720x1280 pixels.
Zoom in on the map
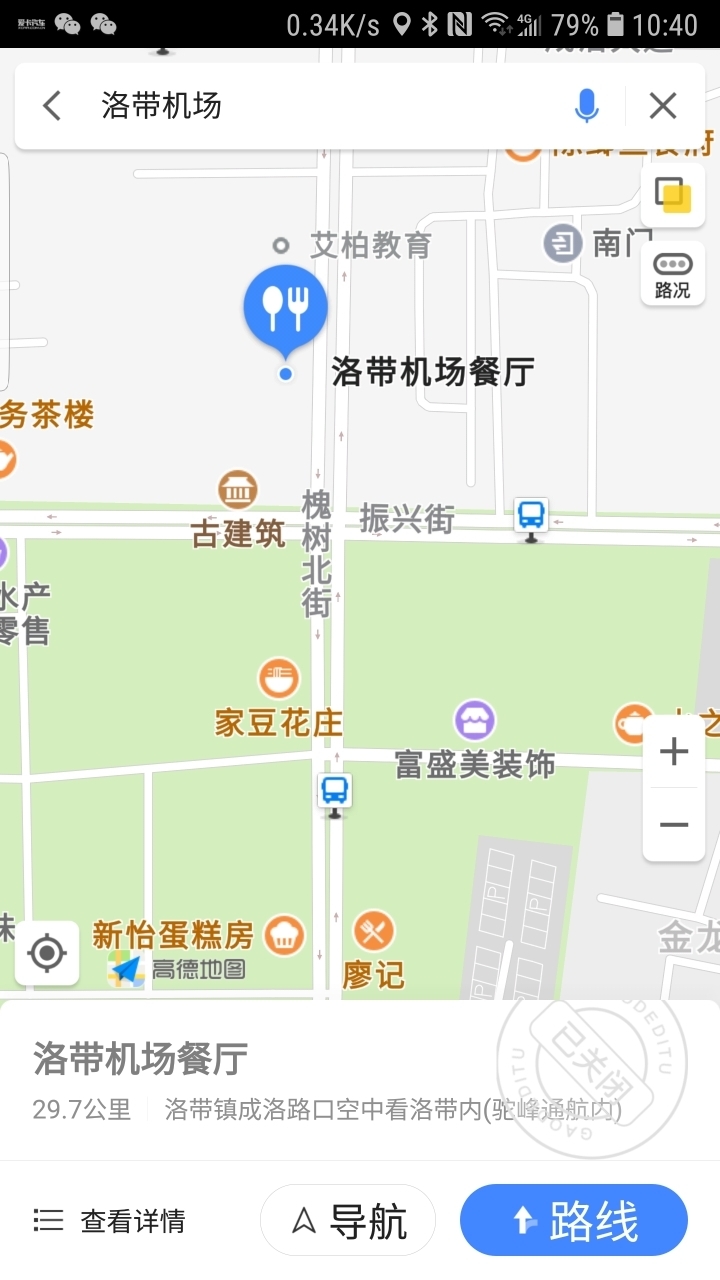(674, 752)
